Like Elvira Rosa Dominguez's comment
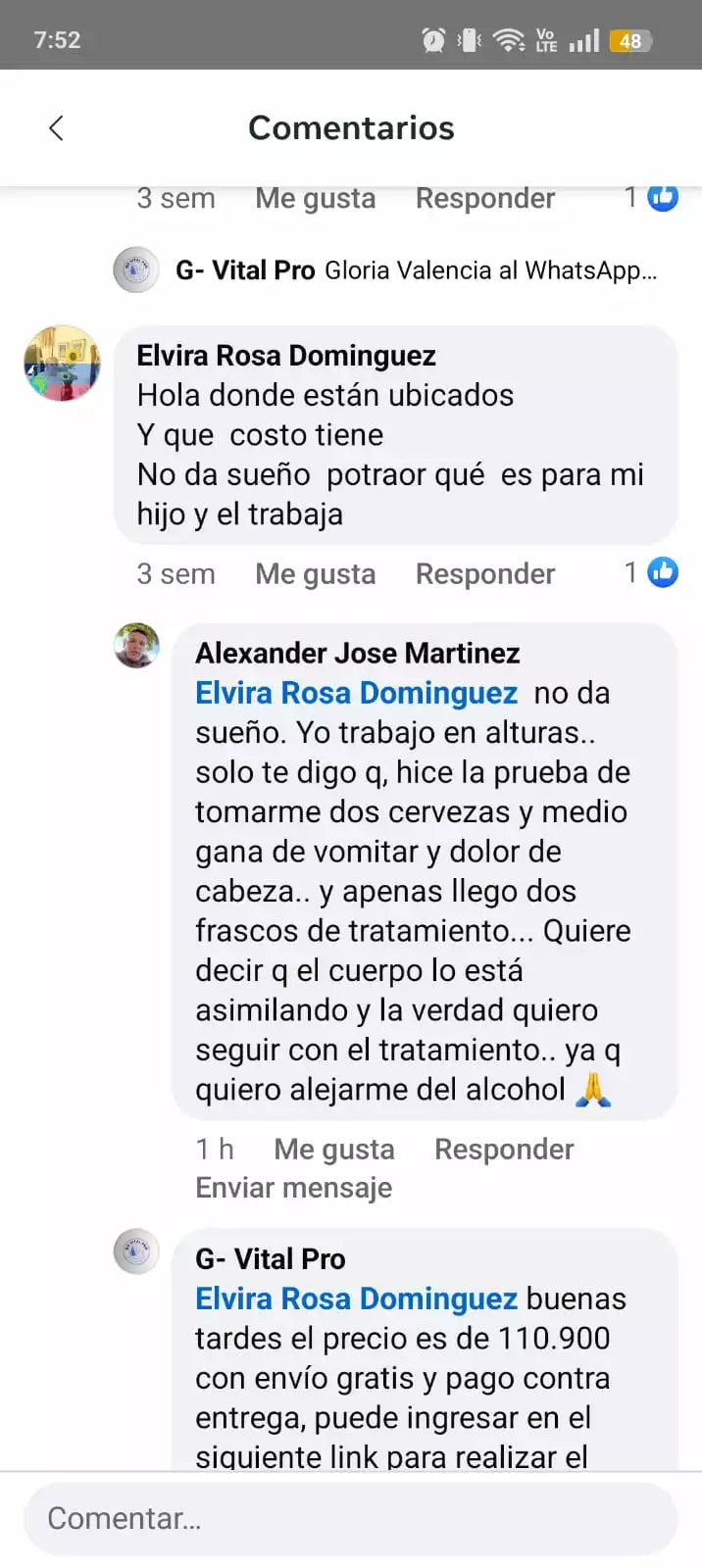 click(315, 574)
